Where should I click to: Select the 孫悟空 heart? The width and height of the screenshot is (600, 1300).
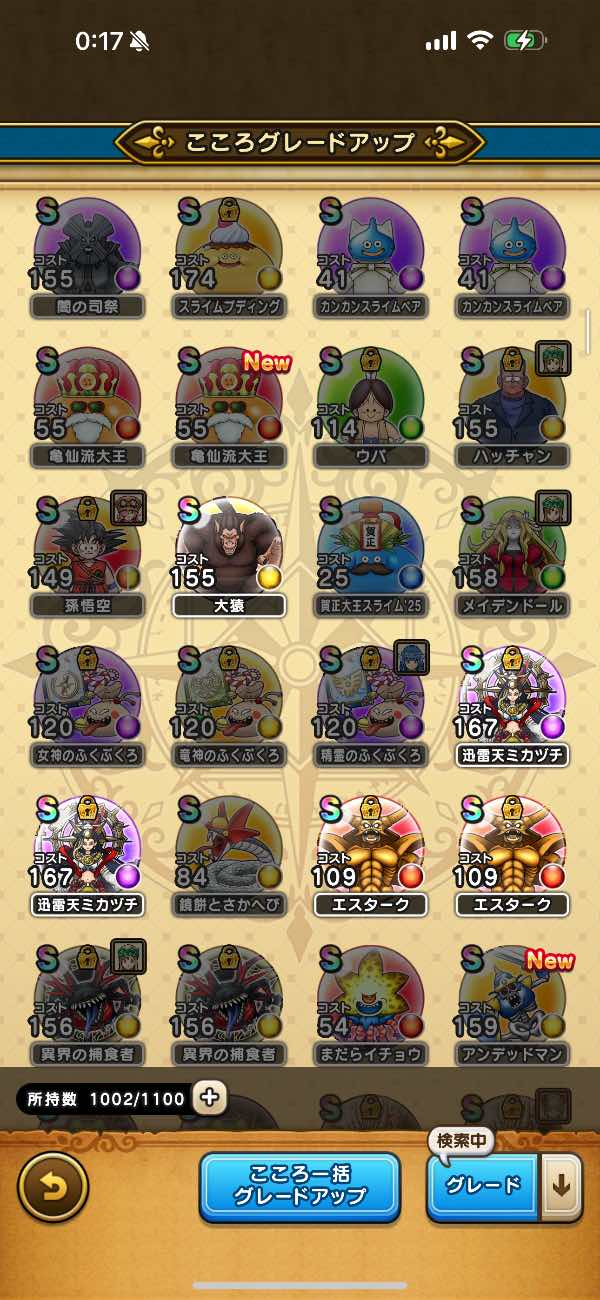pos(88,552)
